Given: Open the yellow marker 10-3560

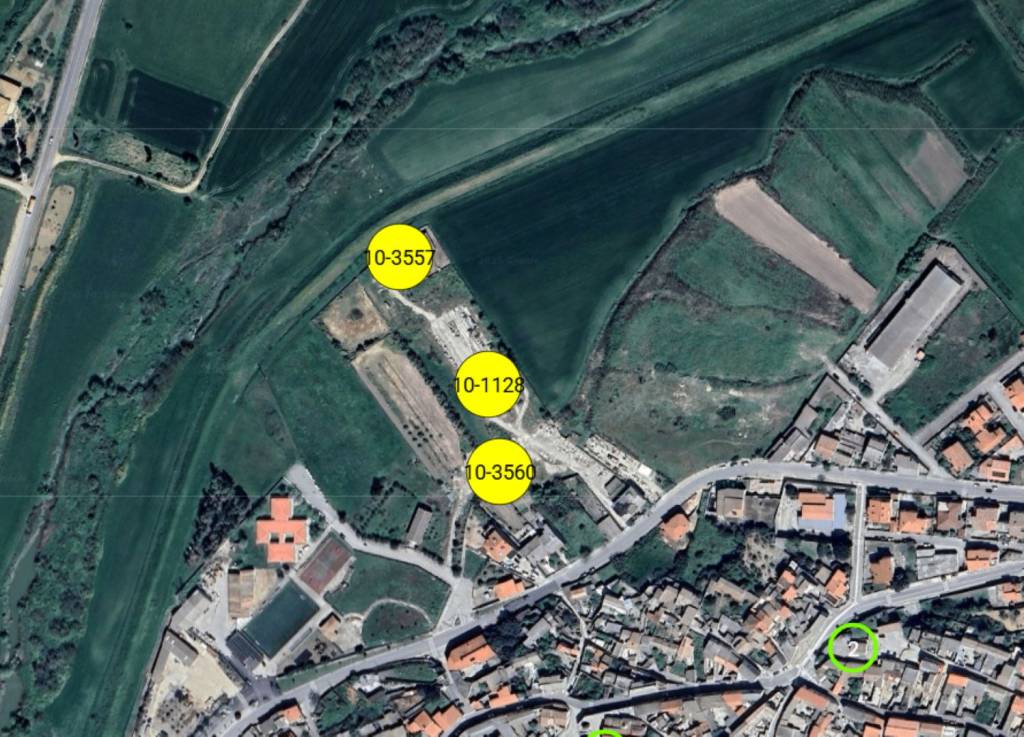Looking at the screenshot, I should coord(499,472).
